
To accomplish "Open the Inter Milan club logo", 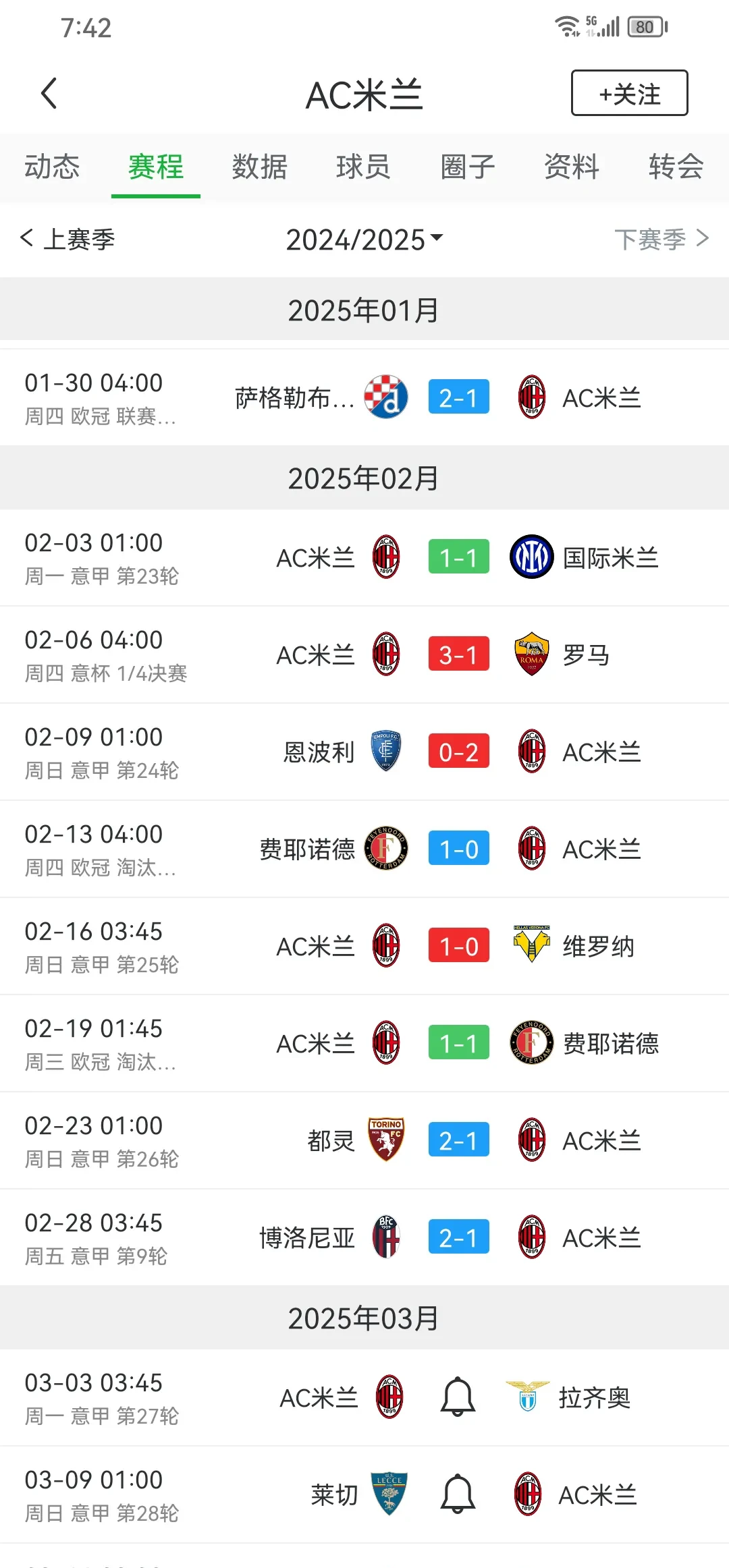I will 533,557.
